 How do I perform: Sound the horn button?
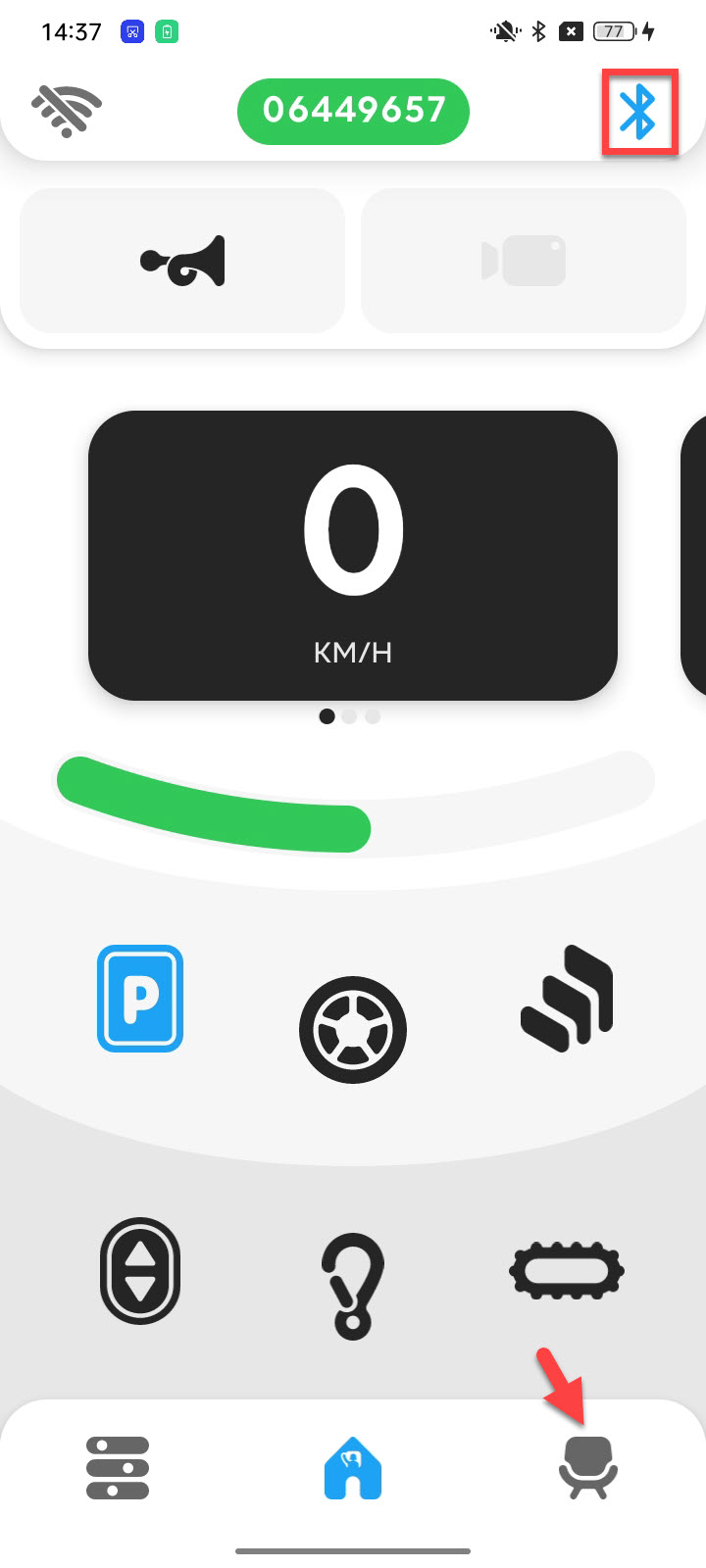pos(182,261)
